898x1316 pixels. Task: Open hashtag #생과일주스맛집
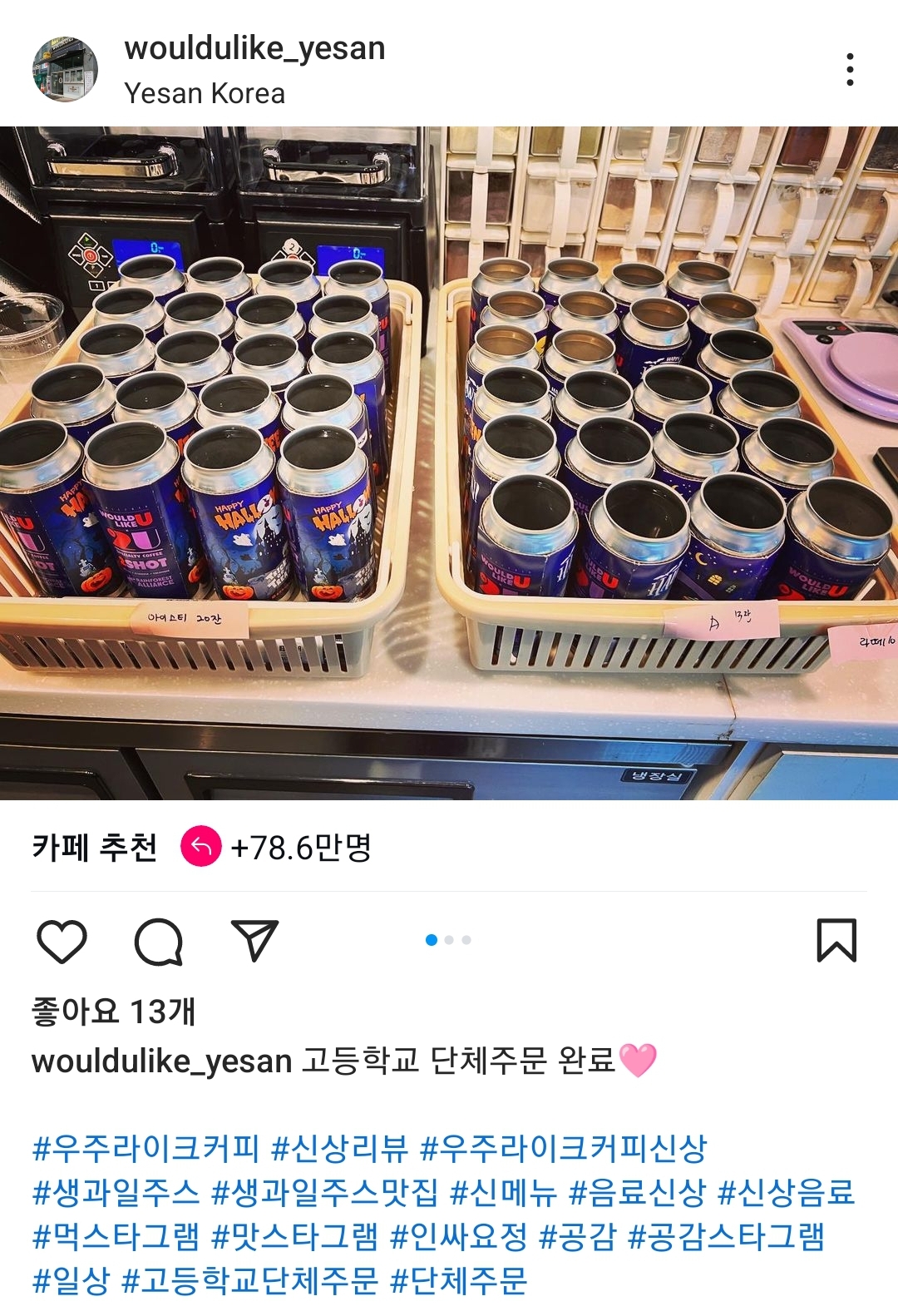tap(324, 1193)
